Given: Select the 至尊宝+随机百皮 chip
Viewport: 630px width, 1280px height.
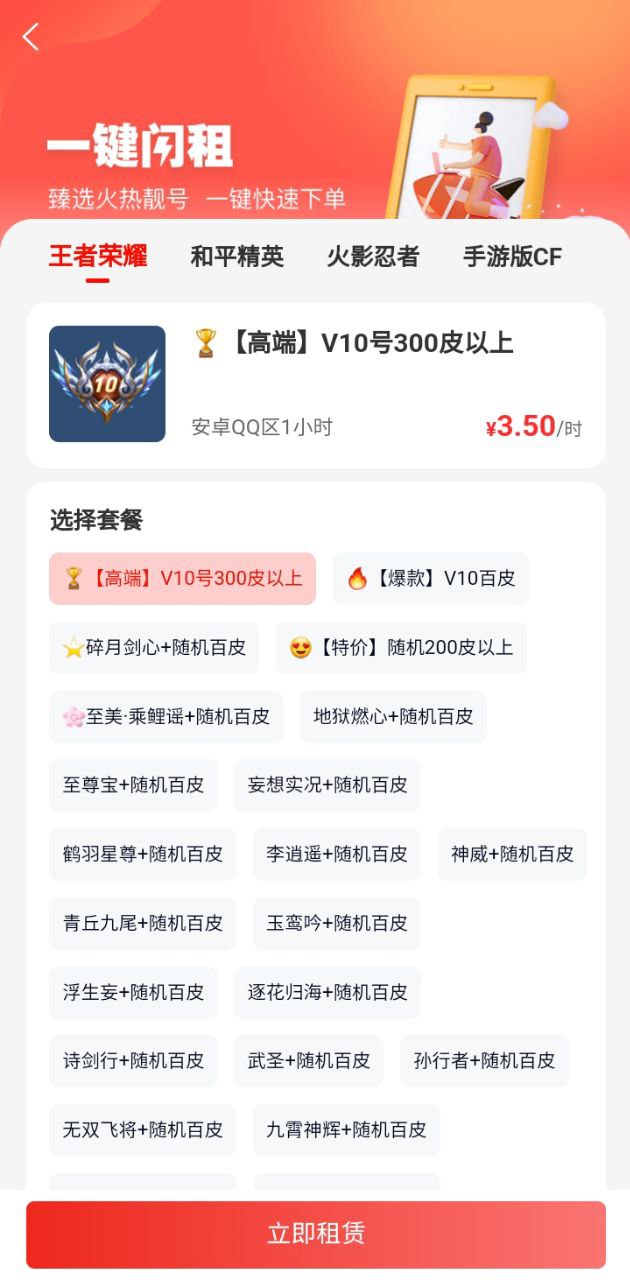Looking at the screenshot, I should click(133, 785).
